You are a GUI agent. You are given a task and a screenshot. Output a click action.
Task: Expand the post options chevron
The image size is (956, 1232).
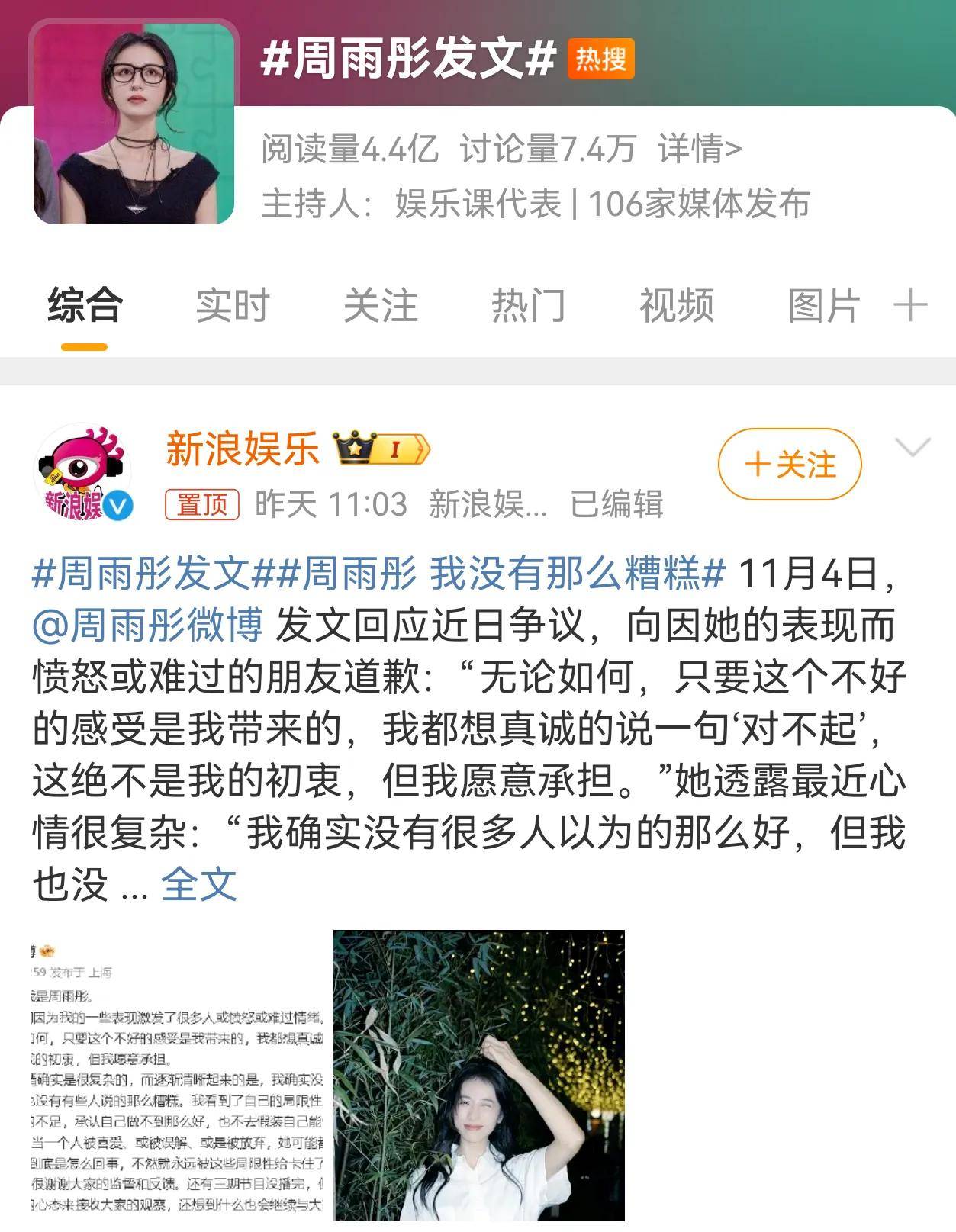coord(913,447)
